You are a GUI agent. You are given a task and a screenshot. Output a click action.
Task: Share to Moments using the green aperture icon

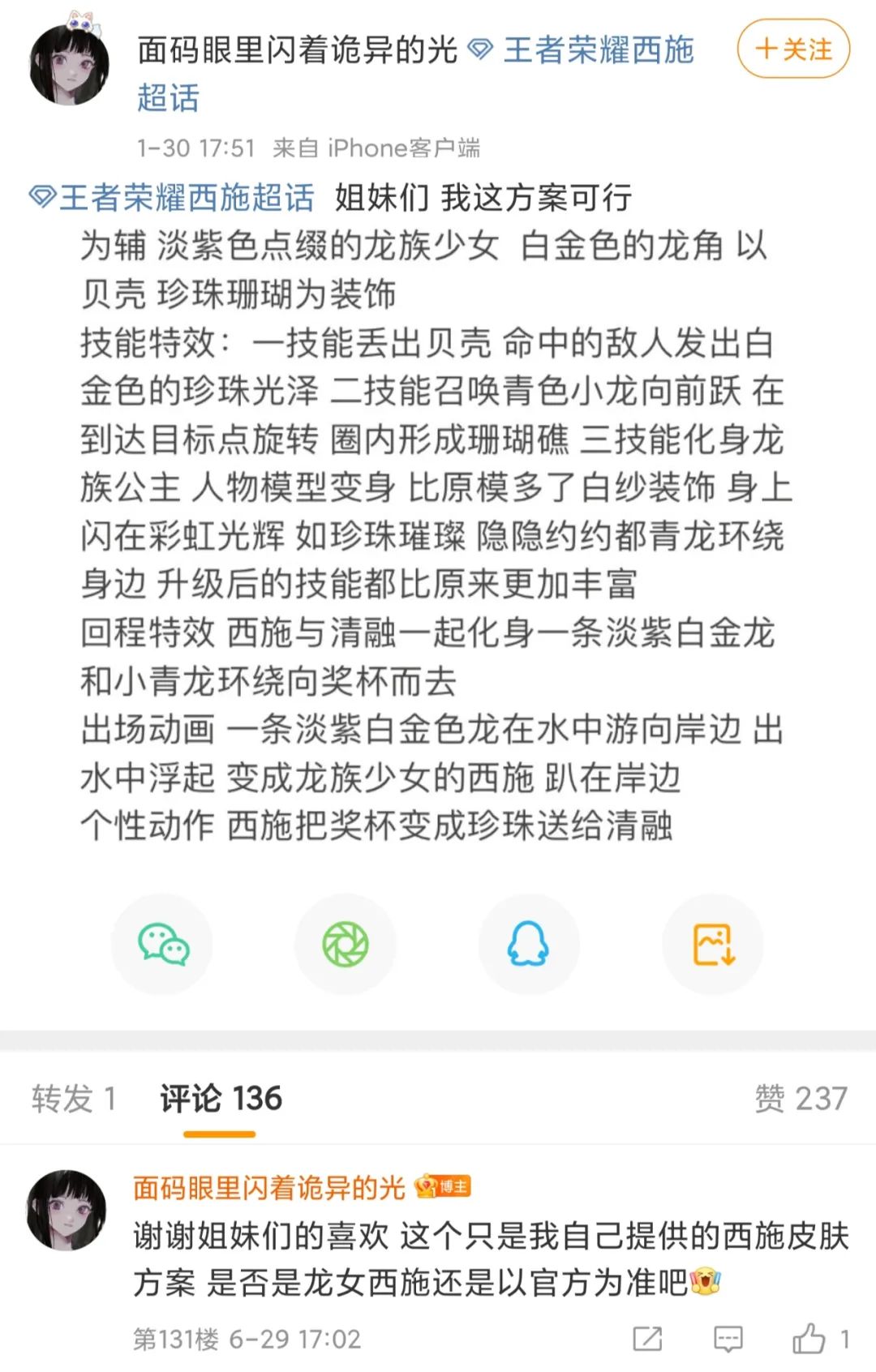[347, 943]
